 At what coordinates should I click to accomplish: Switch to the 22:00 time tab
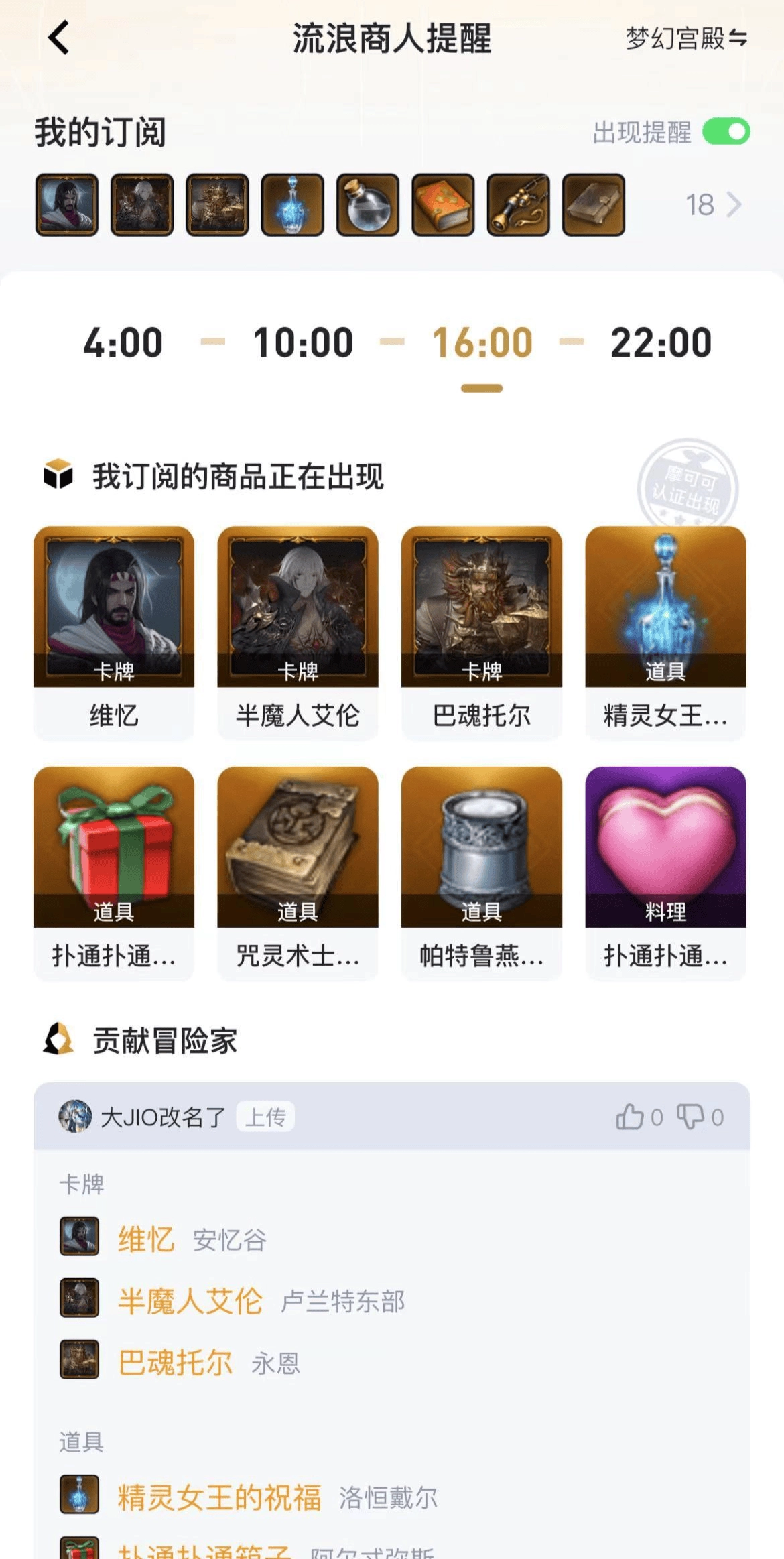click(x=661, y=343)
